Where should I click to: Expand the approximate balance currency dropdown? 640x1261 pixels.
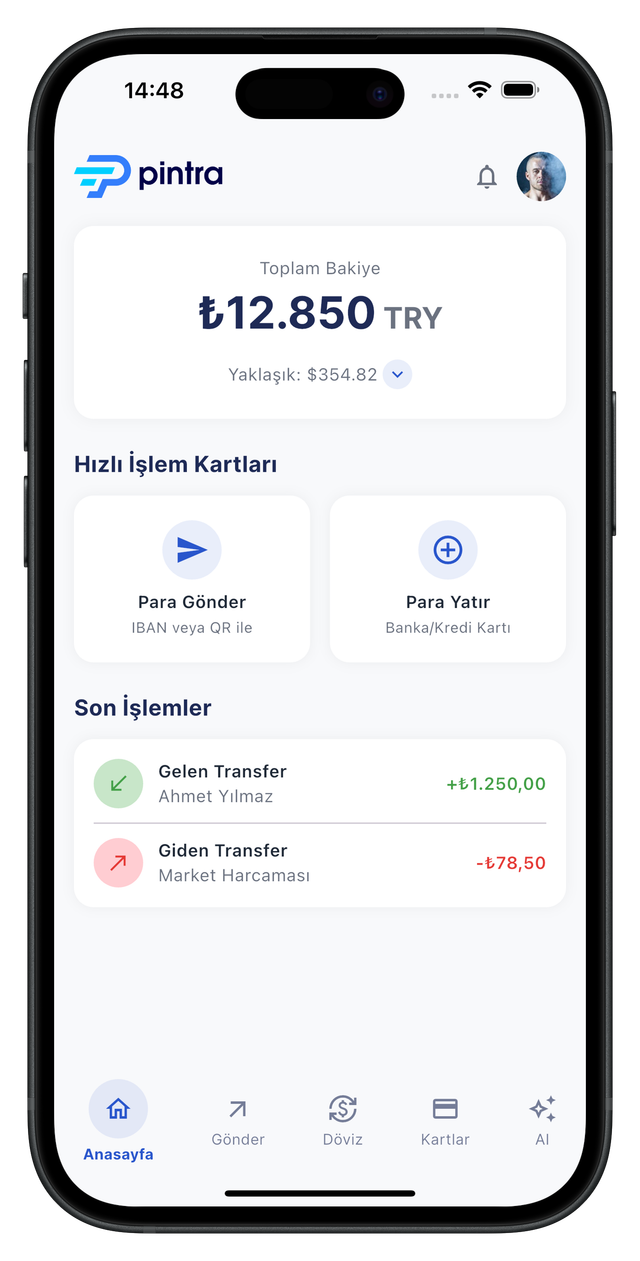pos(397,375)
